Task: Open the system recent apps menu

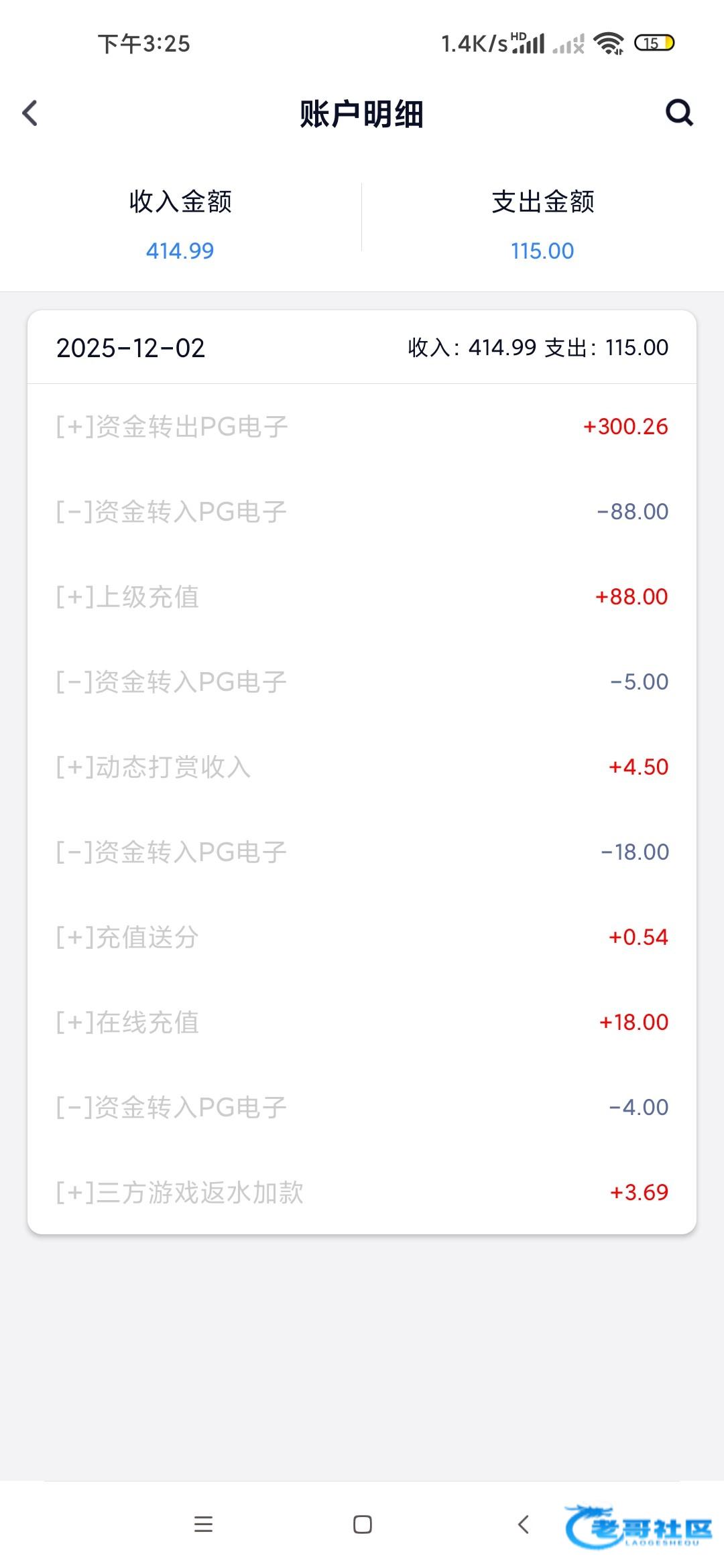Action: 203,1524
